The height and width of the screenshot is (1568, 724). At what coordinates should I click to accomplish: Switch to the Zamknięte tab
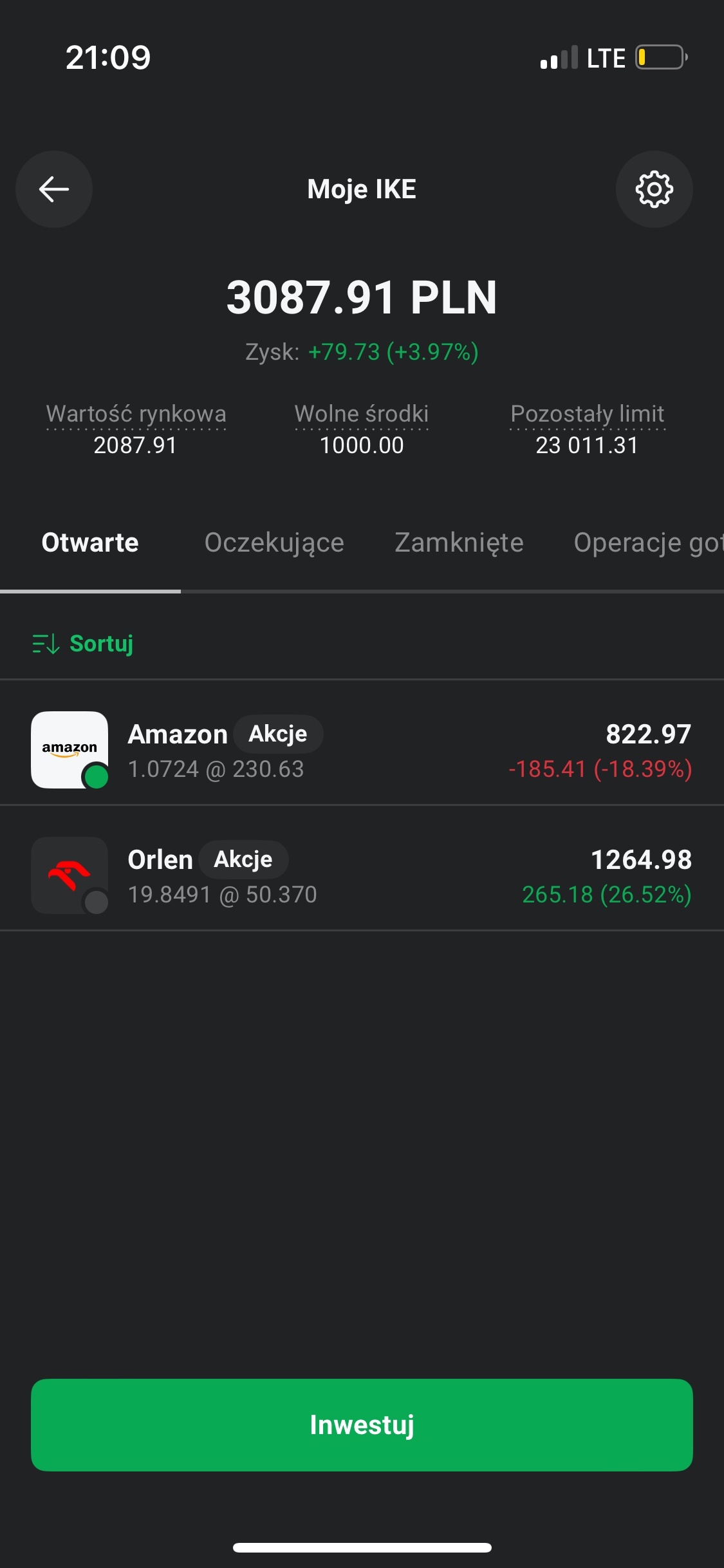459,543
